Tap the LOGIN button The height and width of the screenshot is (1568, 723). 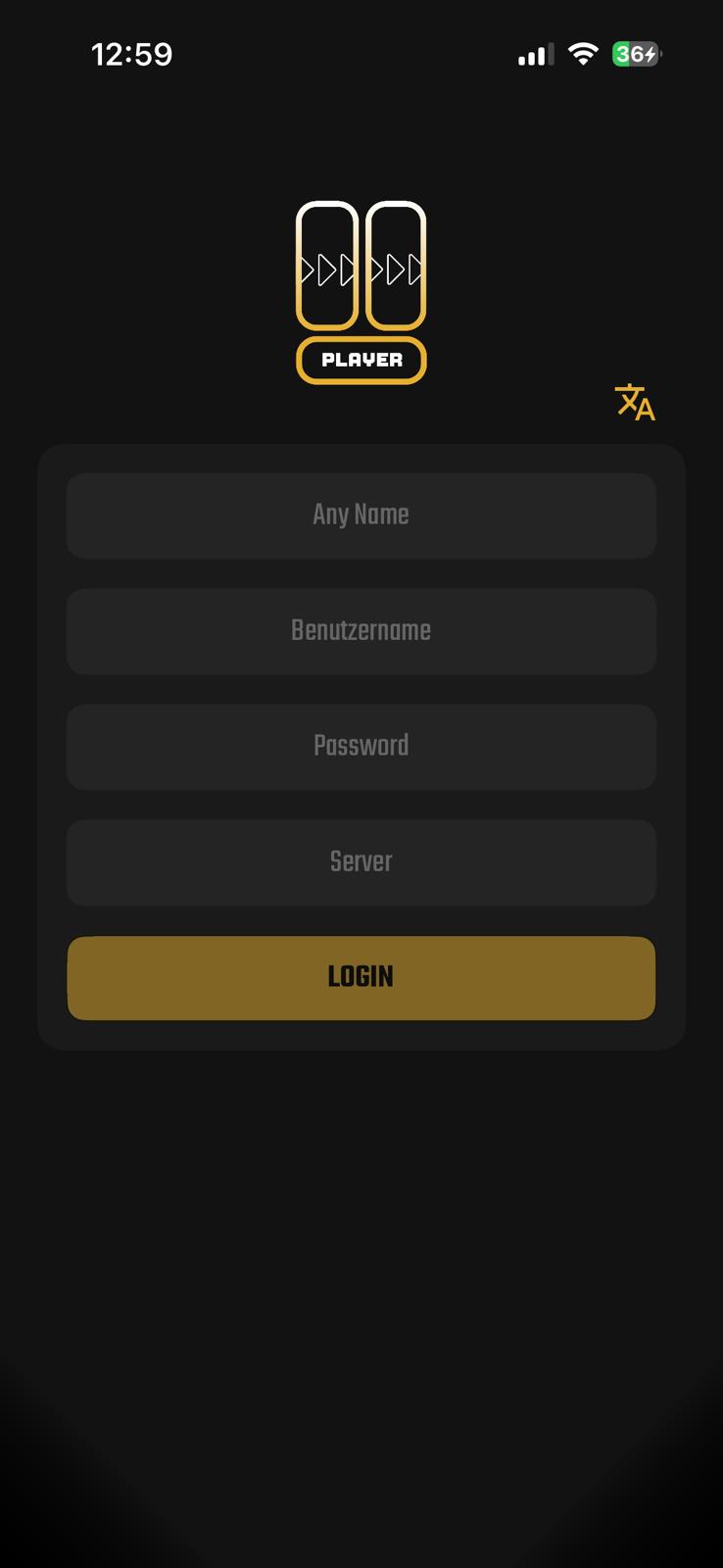(x=361, y=978)
